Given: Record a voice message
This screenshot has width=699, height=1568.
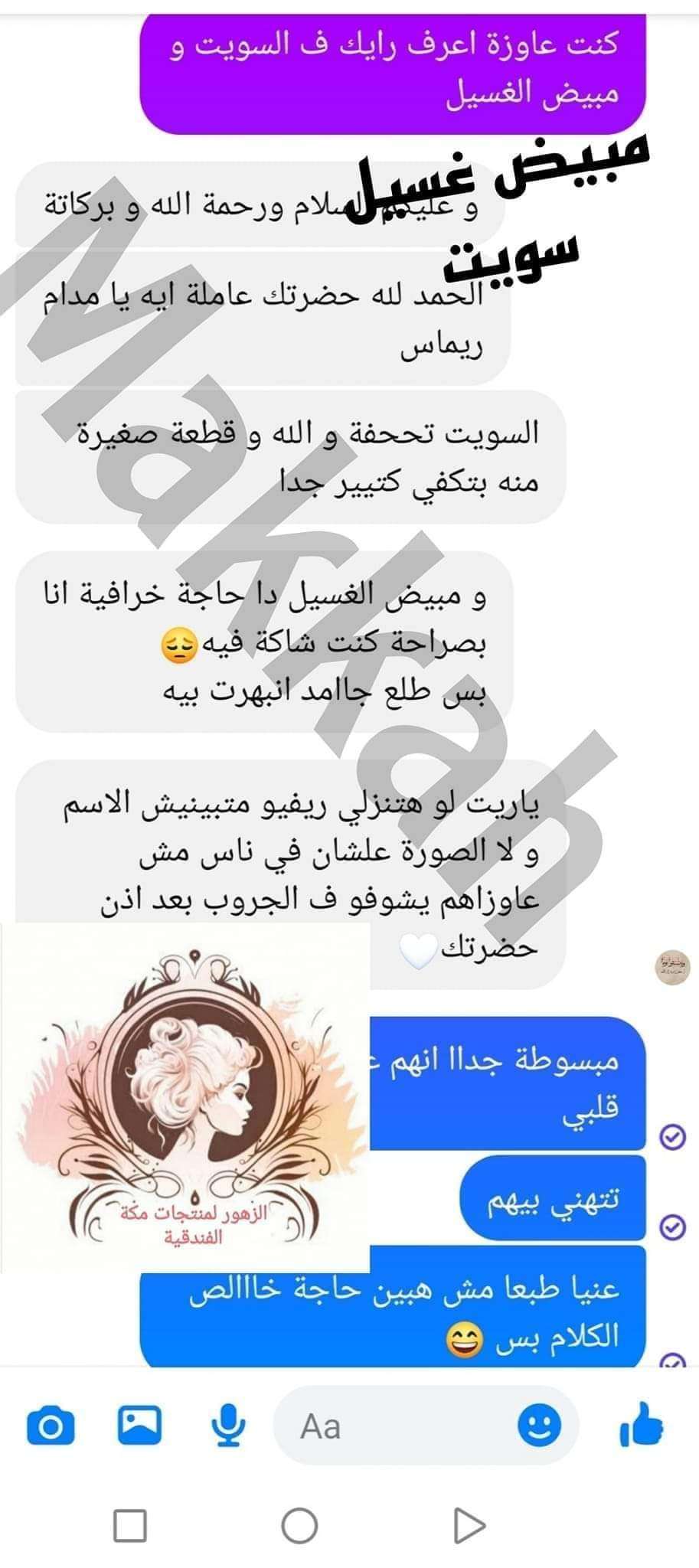Looking at the screenshot, I should point(228,1426).
